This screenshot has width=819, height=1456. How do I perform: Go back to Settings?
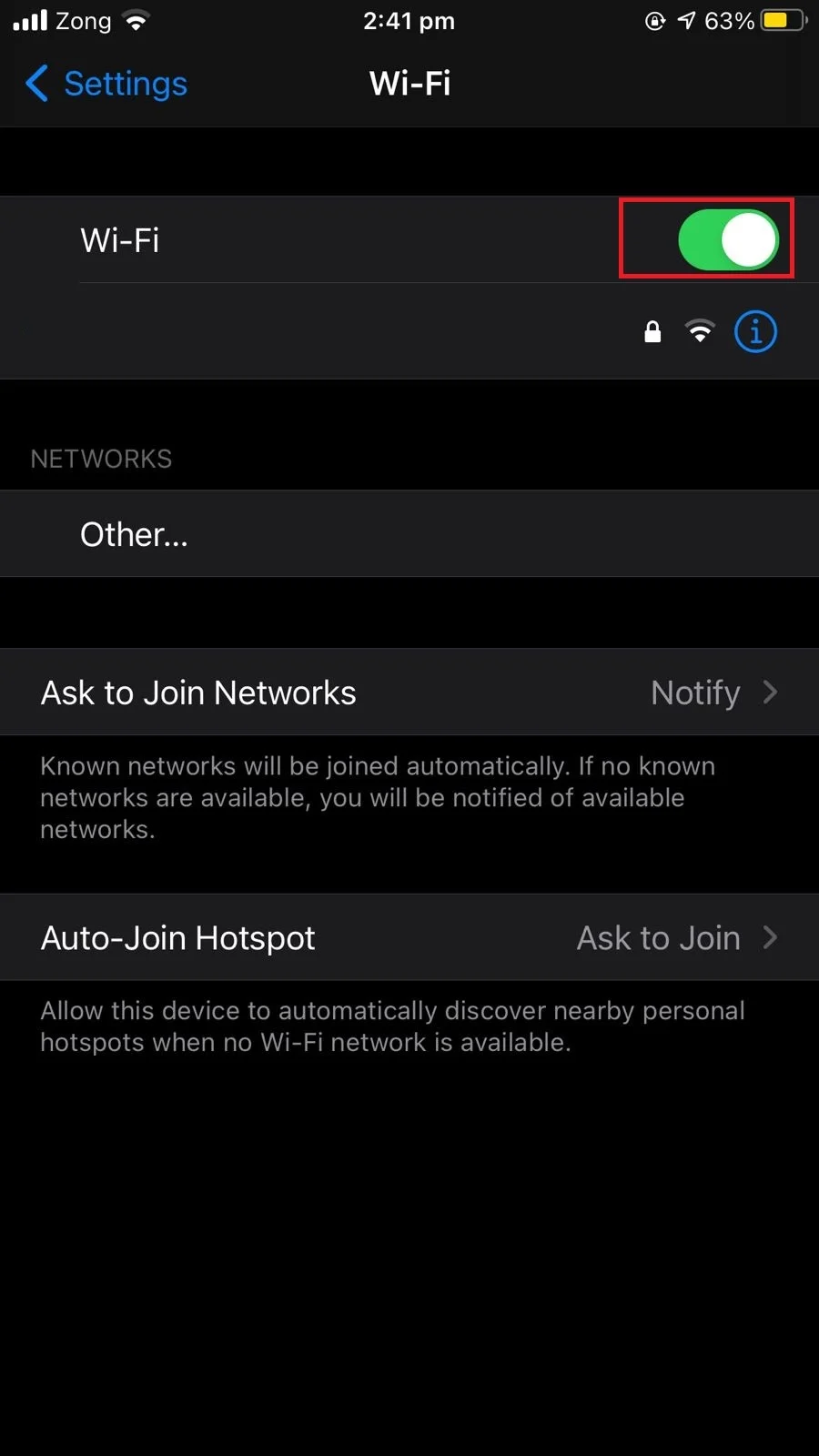pyautogui.click(x=106, y=84)
